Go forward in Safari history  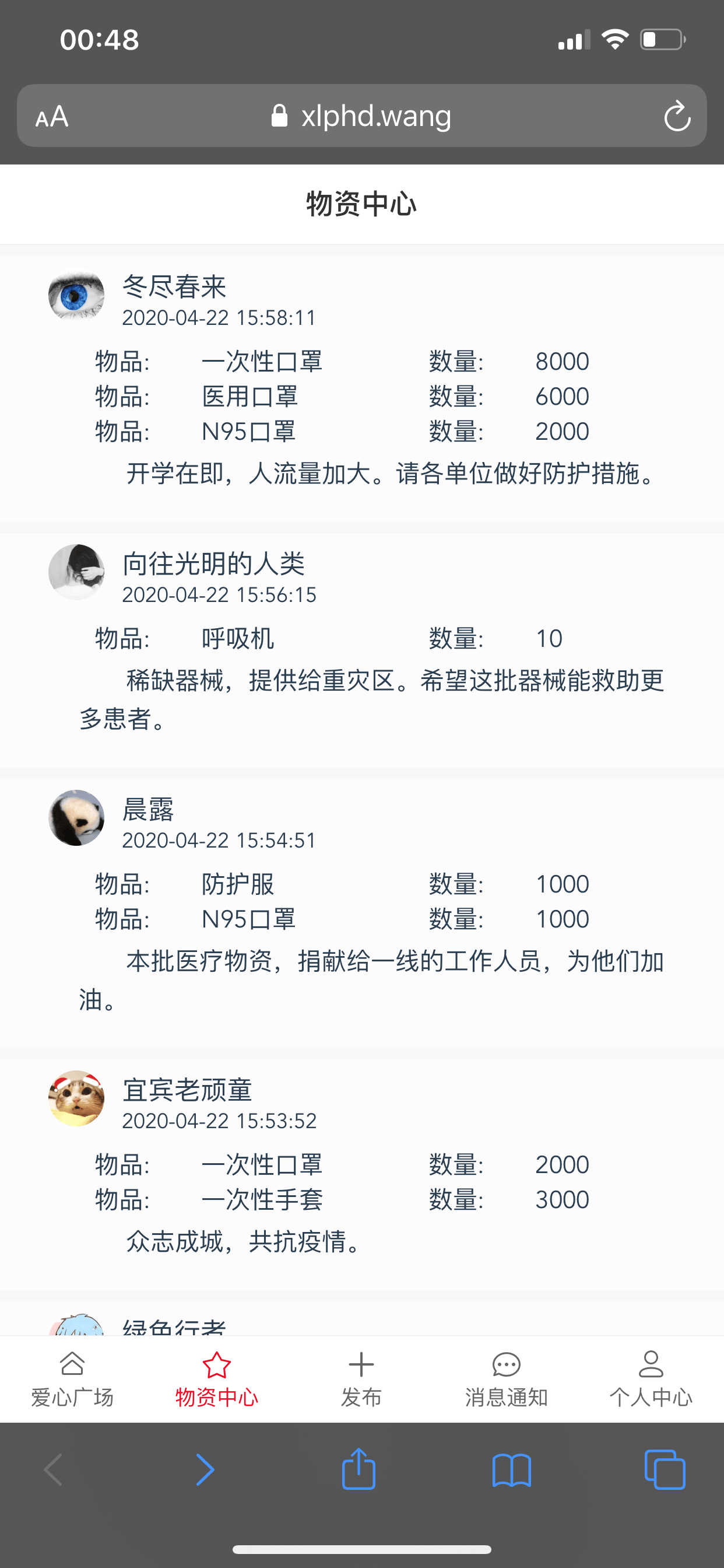[205, 1470]
